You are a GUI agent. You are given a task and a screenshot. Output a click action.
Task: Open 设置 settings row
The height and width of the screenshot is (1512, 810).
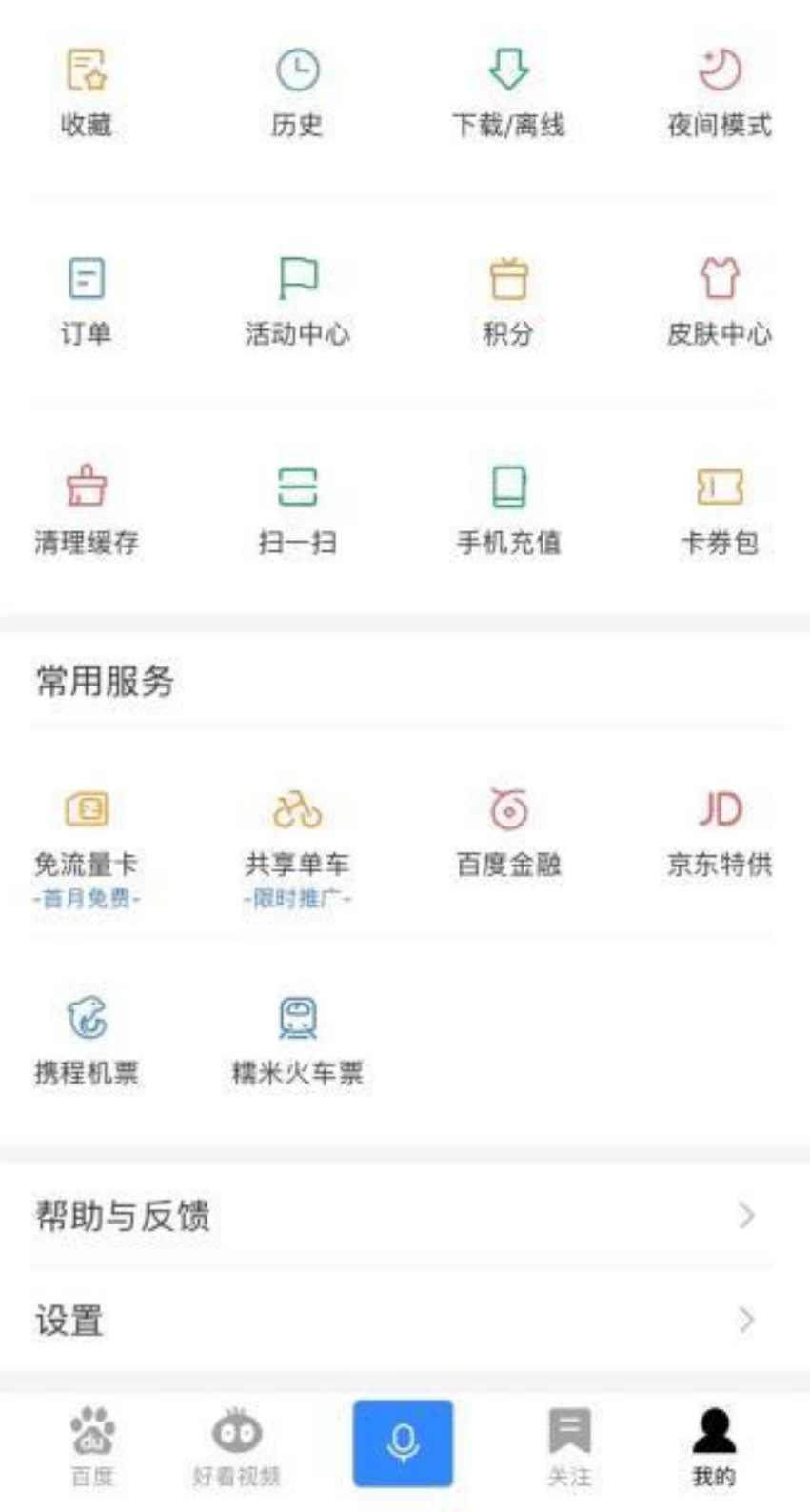tap(405, 1320)
